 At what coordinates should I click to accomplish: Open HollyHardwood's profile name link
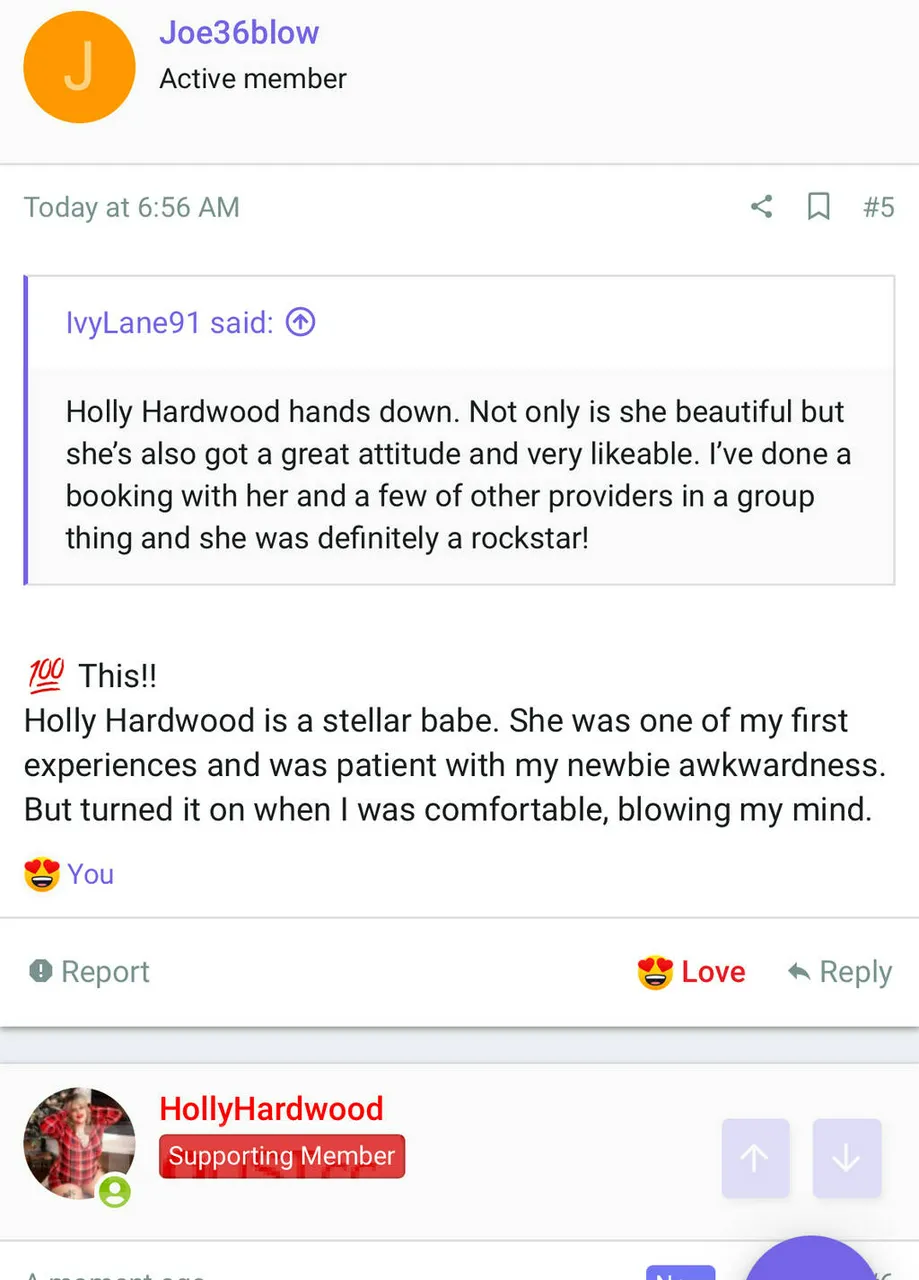pyautogui.click(x=271, y=1108)
